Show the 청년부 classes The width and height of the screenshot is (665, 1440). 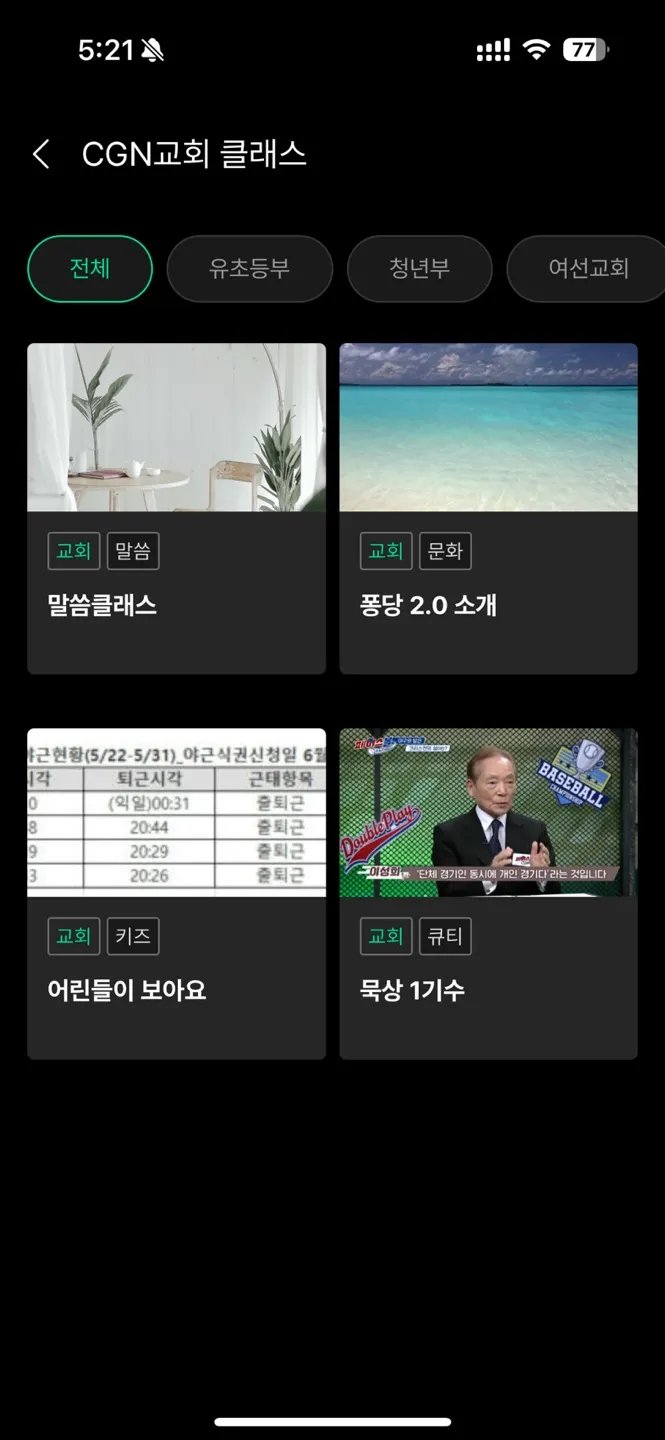tap(419, 268)
